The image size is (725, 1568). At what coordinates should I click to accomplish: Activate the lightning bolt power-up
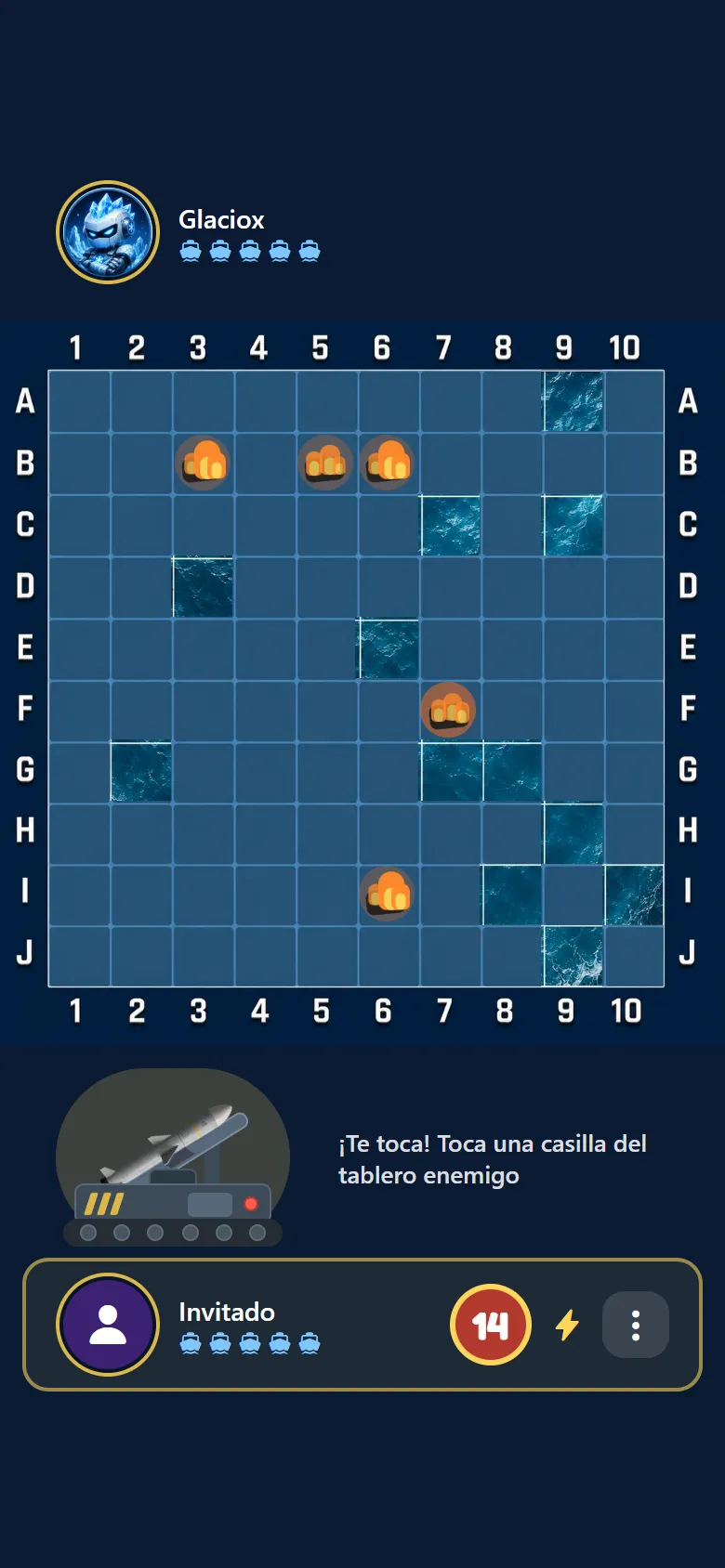(567, 1325)
